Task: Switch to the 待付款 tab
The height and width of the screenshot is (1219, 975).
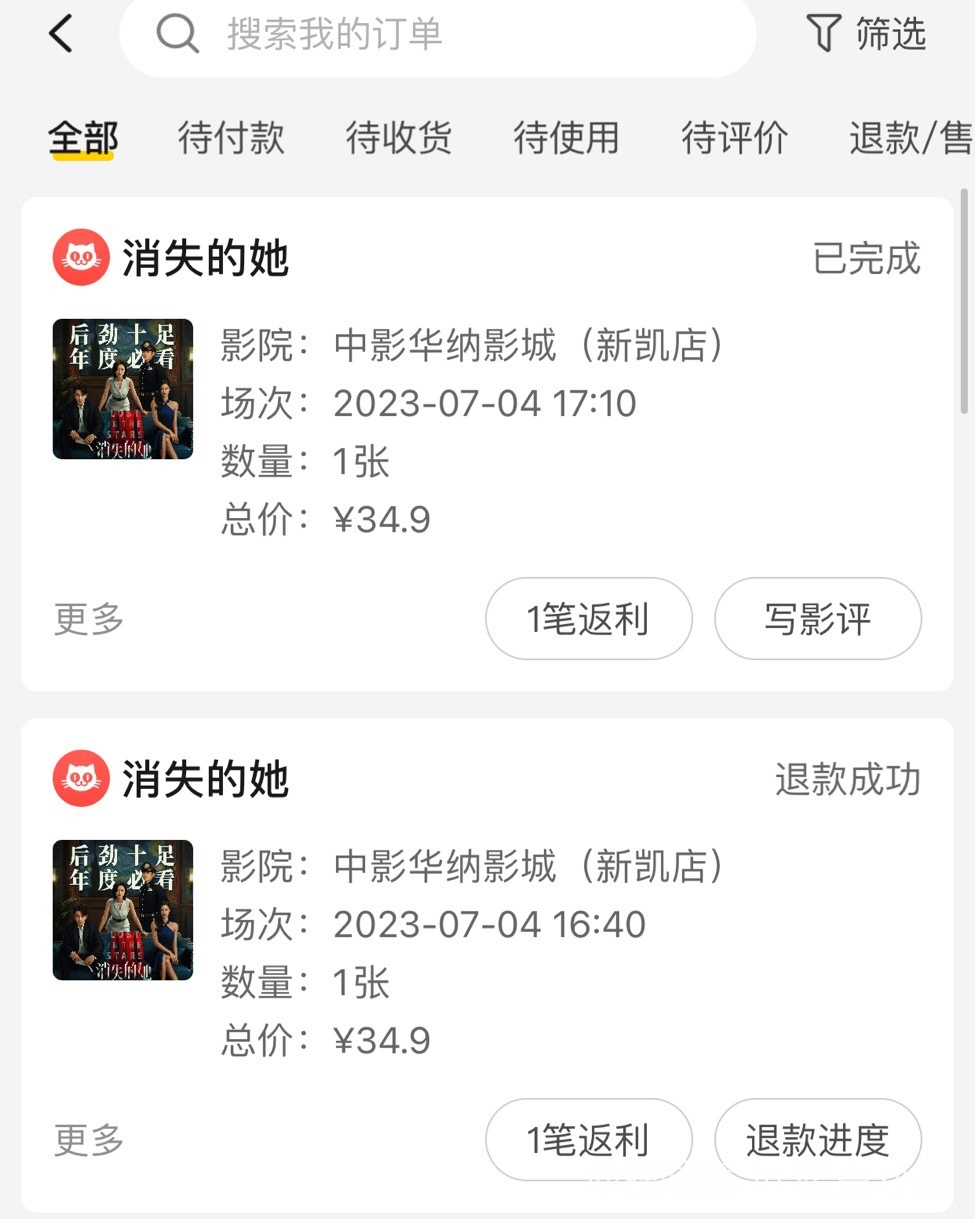Action: (231, 138)
